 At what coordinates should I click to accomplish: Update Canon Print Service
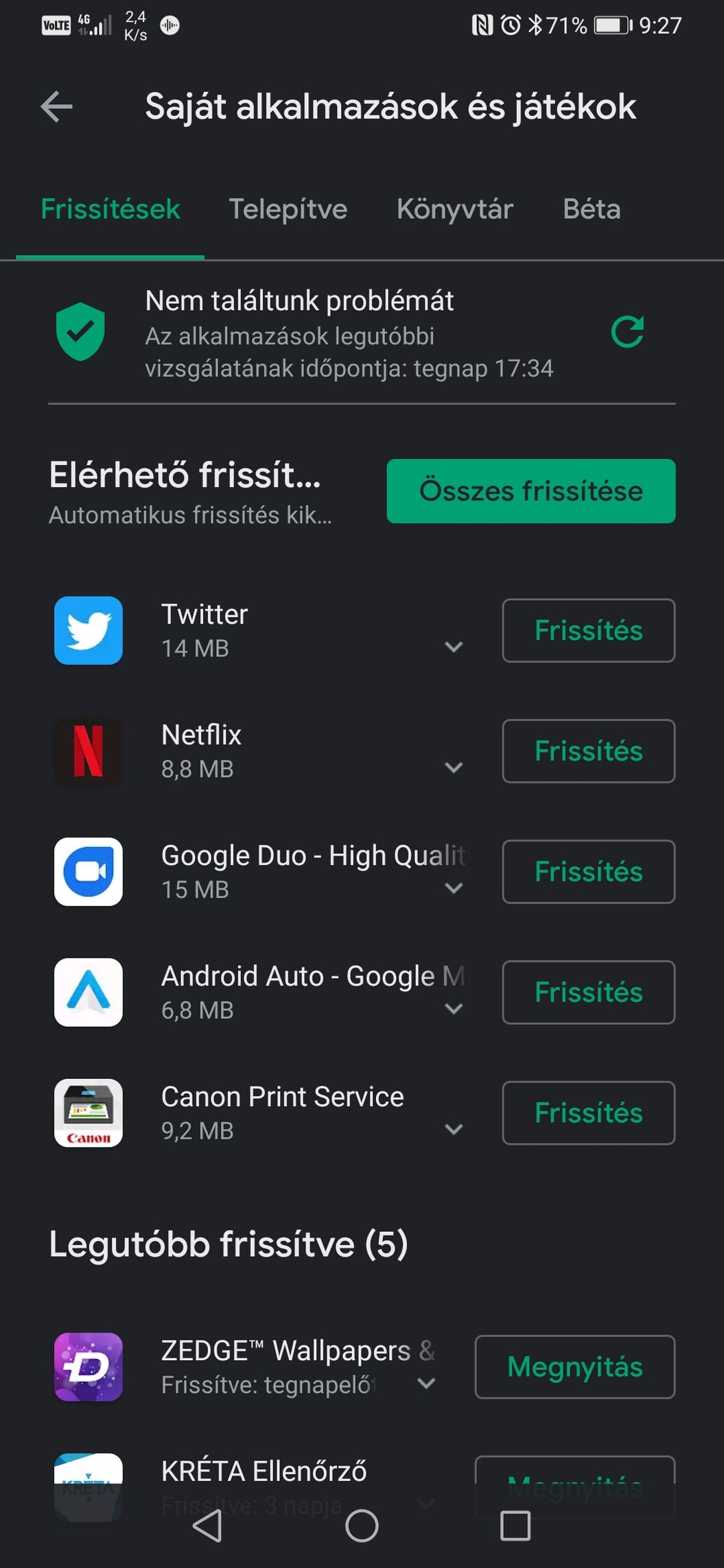click(589, 1113)
